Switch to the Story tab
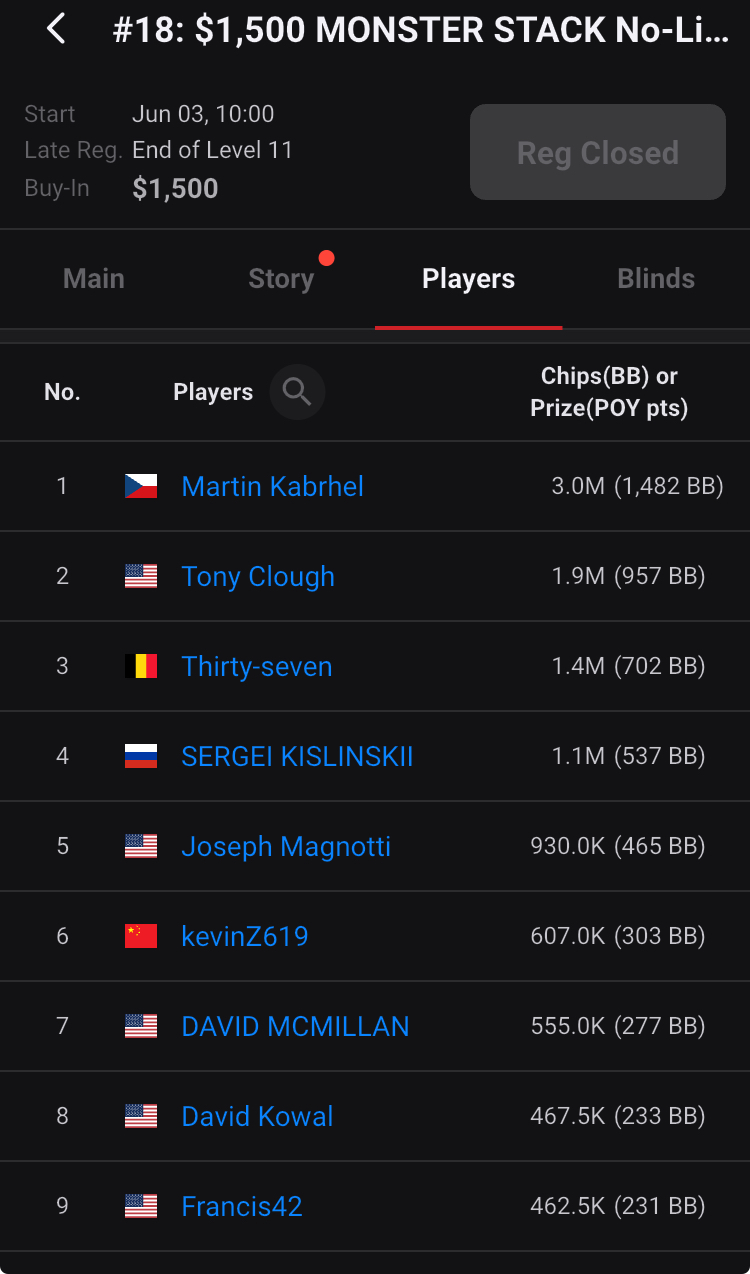Screen dimensions: 750x1274 click(281, 279)
